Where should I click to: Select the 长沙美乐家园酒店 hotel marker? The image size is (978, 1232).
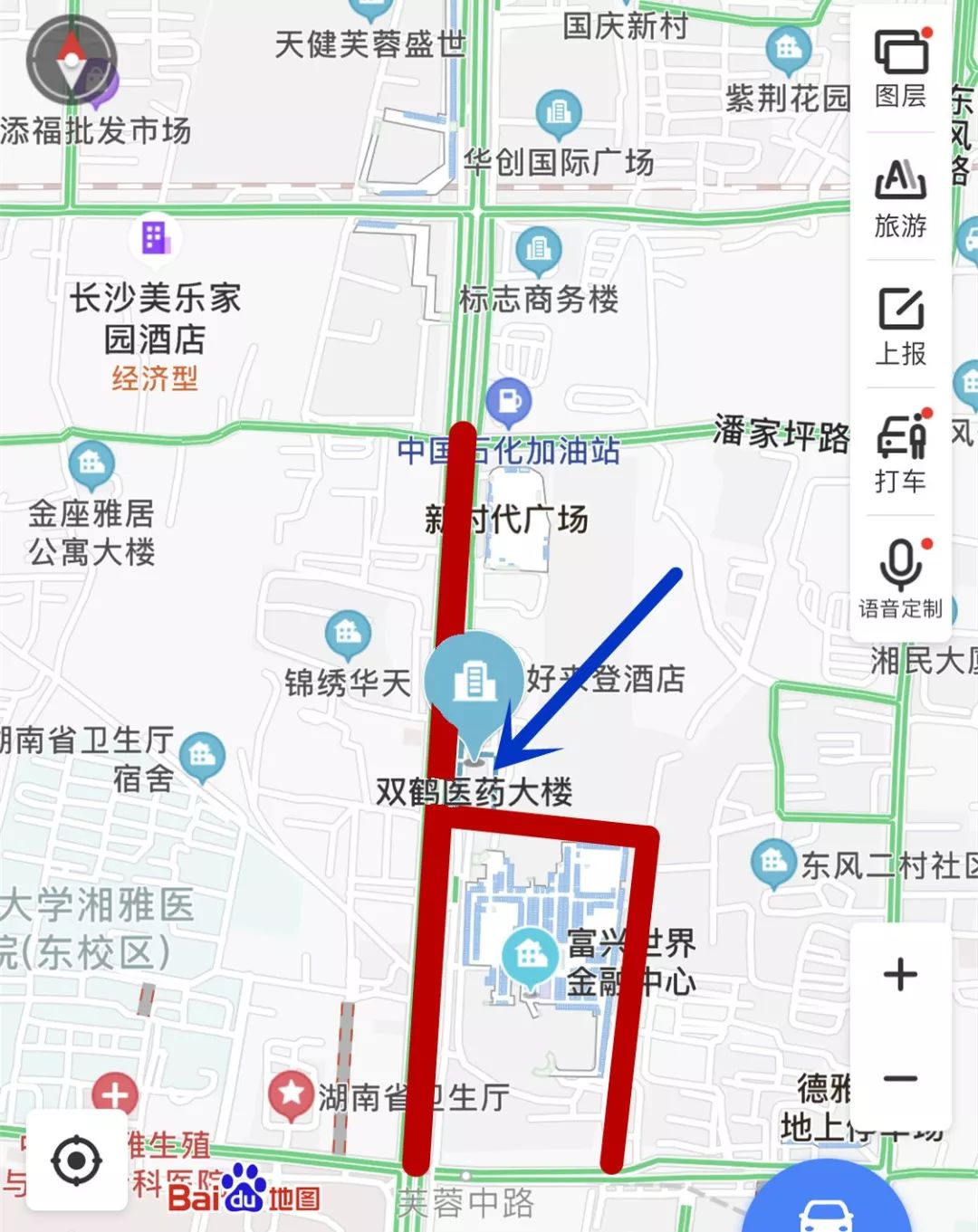(x=155, y=239)
